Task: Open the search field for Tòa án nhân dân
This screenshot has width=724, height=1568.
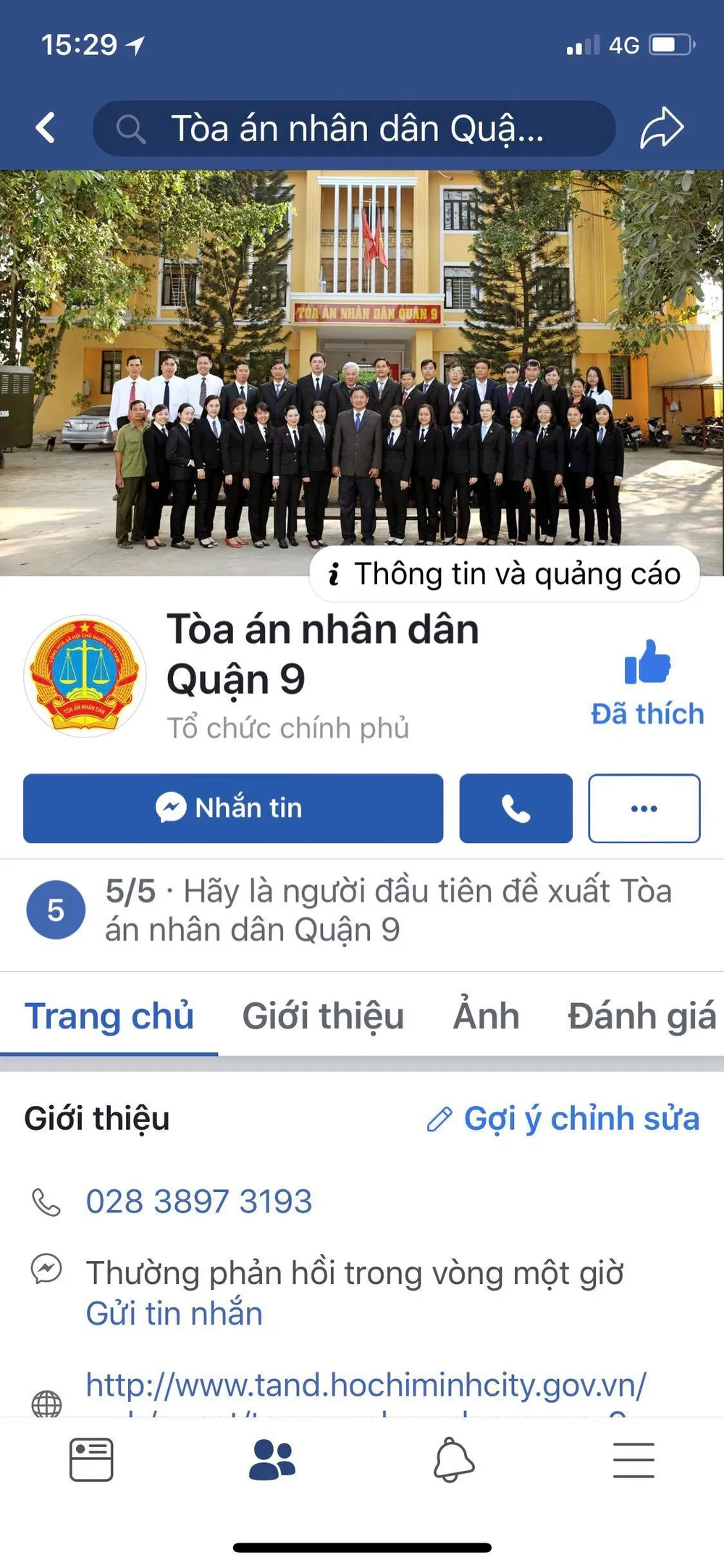Action: [355, 129]
